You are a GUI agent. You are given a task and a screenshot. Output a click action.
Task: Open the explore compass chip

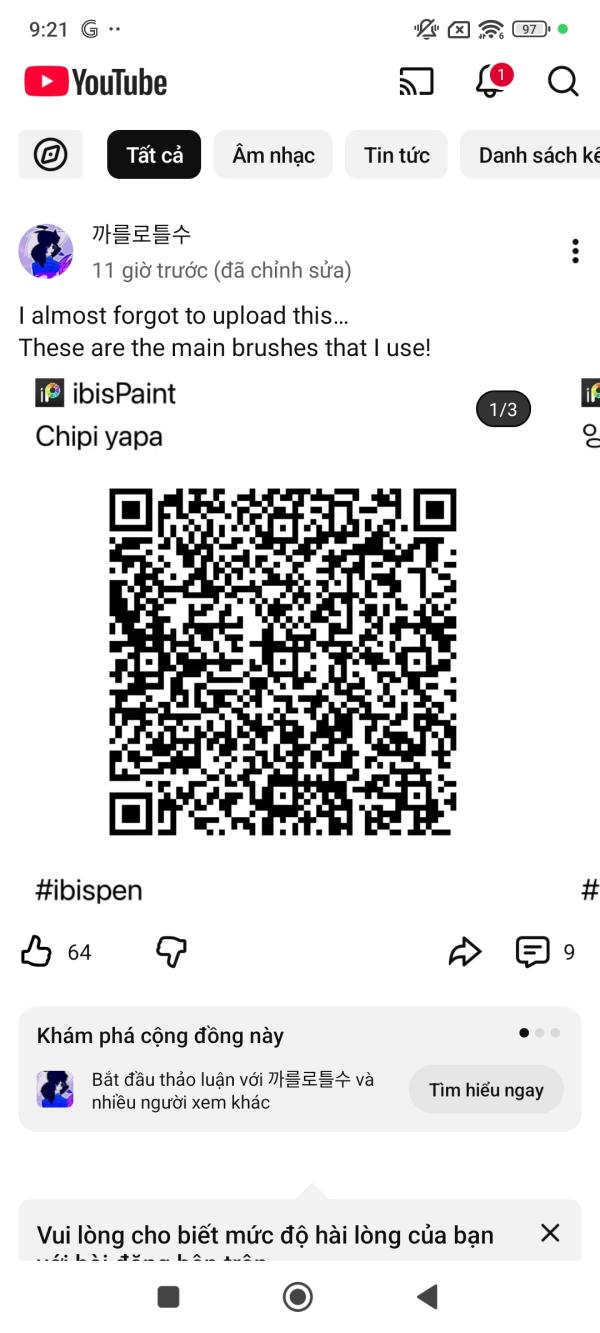coord(50,155)
